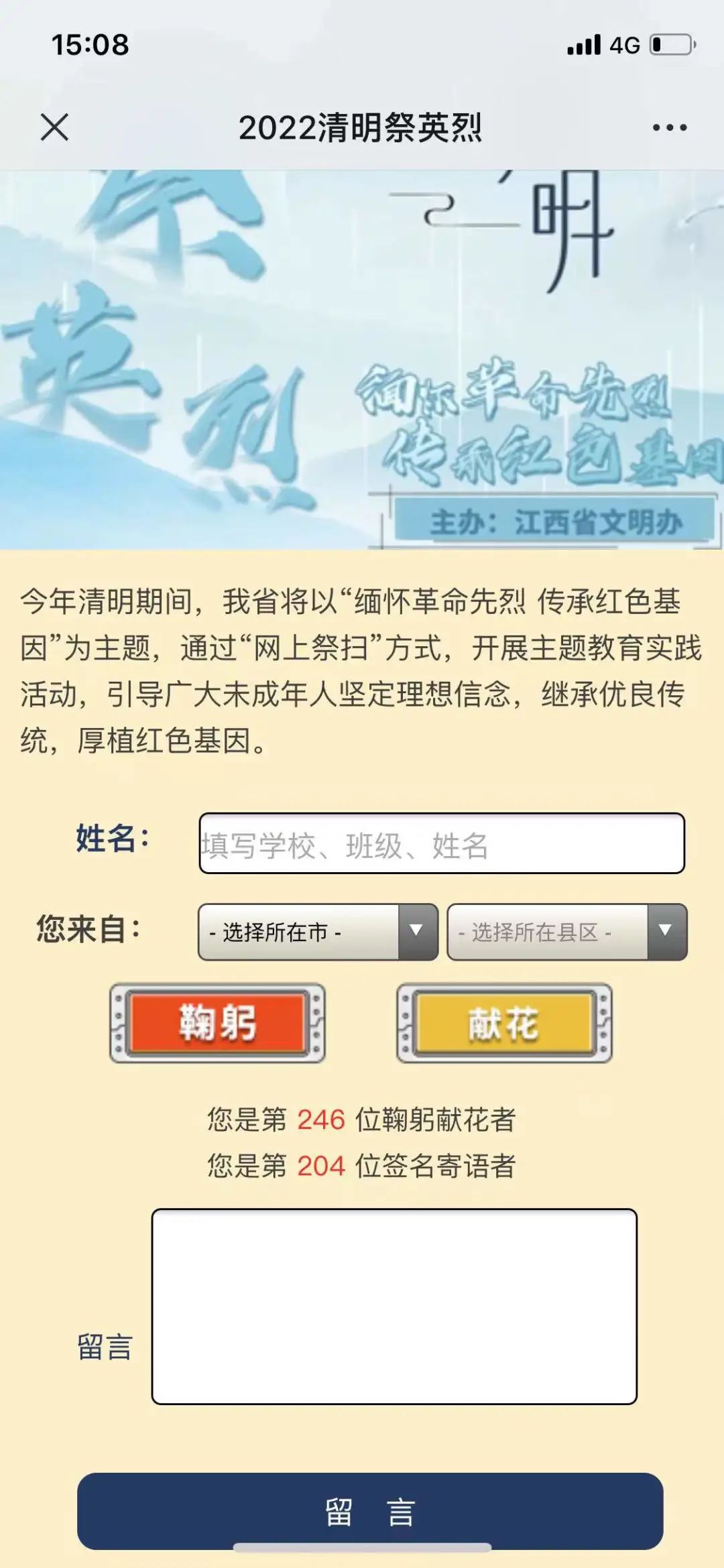Tap the yellow 献花 offer-flowers button
Screen dimensions: 724x1568
point(504,1023)
